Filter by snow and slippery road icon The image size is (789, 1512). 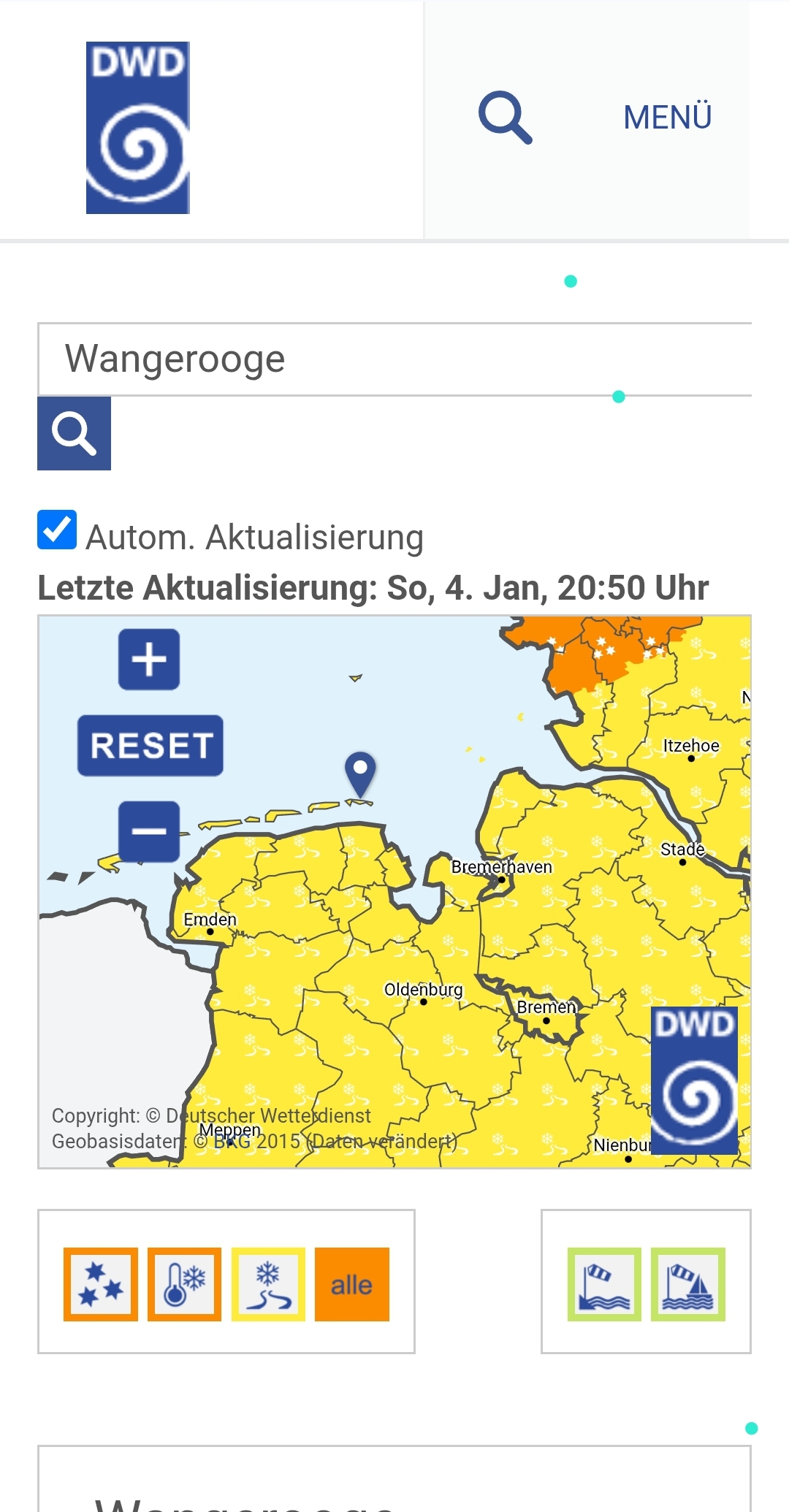click(268, 1284)
